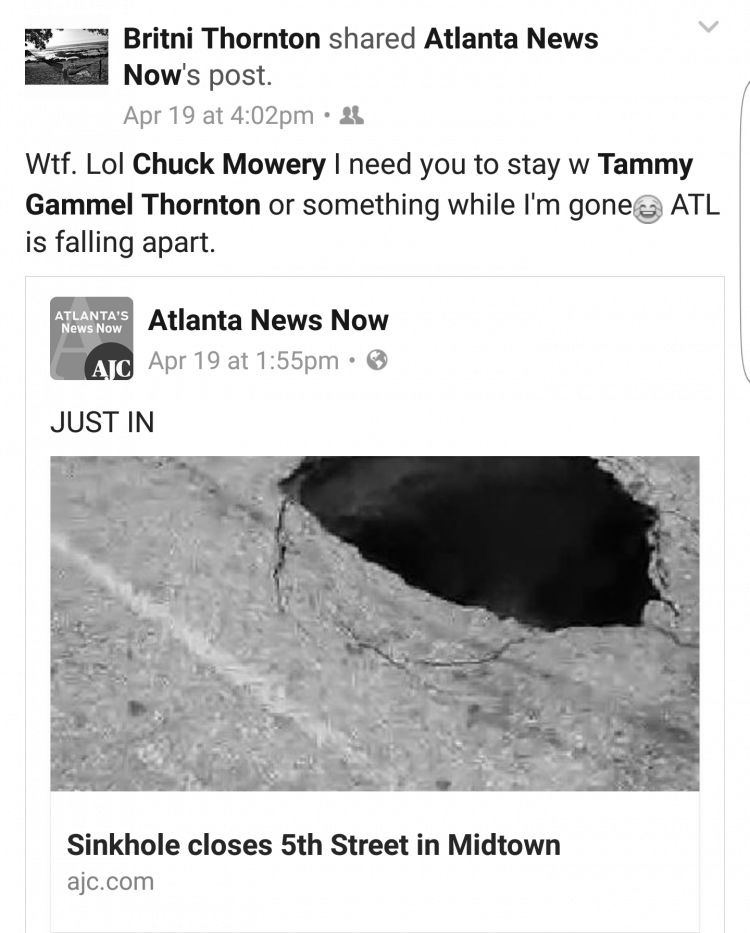
Task: Open the shared post's Apr 19 1:55pm timestamp
Action: pyautogui.click(x=243, y=360)
